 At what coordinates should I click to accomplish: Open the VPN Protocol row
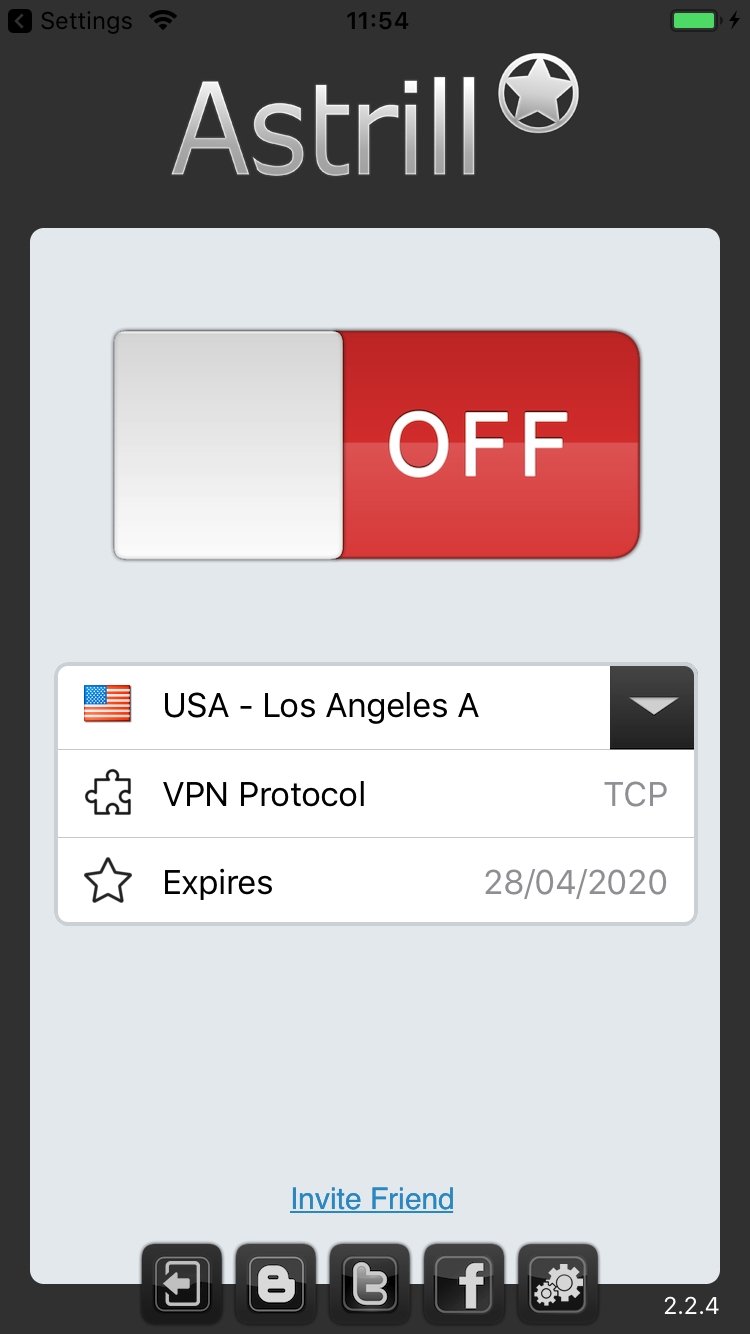tap(376, 794)
